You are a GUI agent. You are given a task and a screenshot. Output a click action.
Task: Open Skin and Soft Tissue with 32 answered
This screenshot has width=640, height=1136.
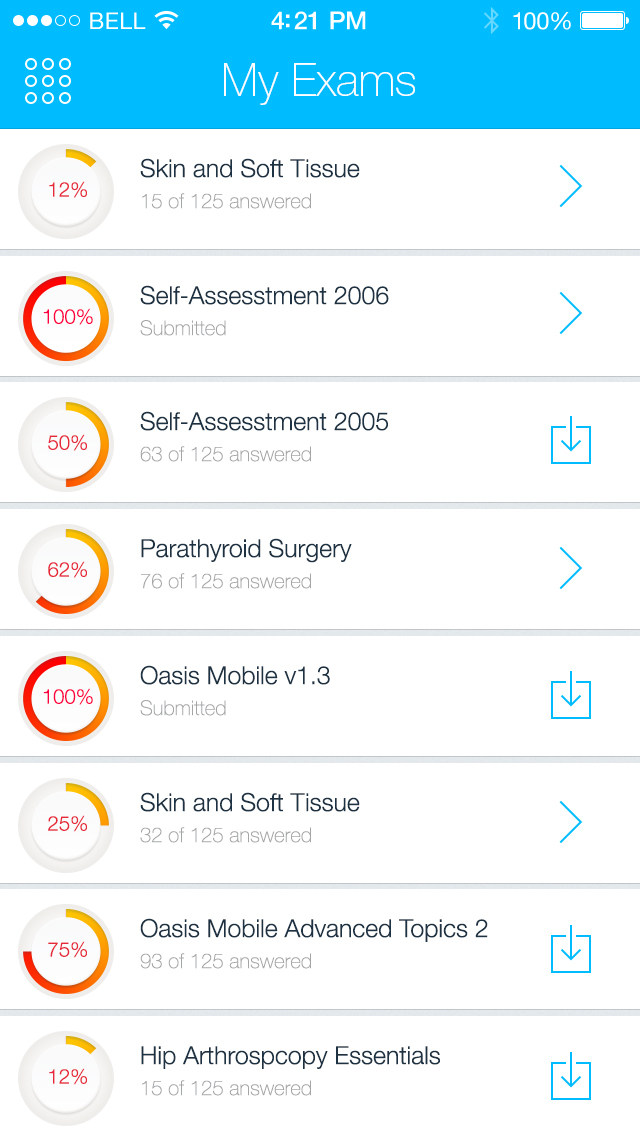570,822
